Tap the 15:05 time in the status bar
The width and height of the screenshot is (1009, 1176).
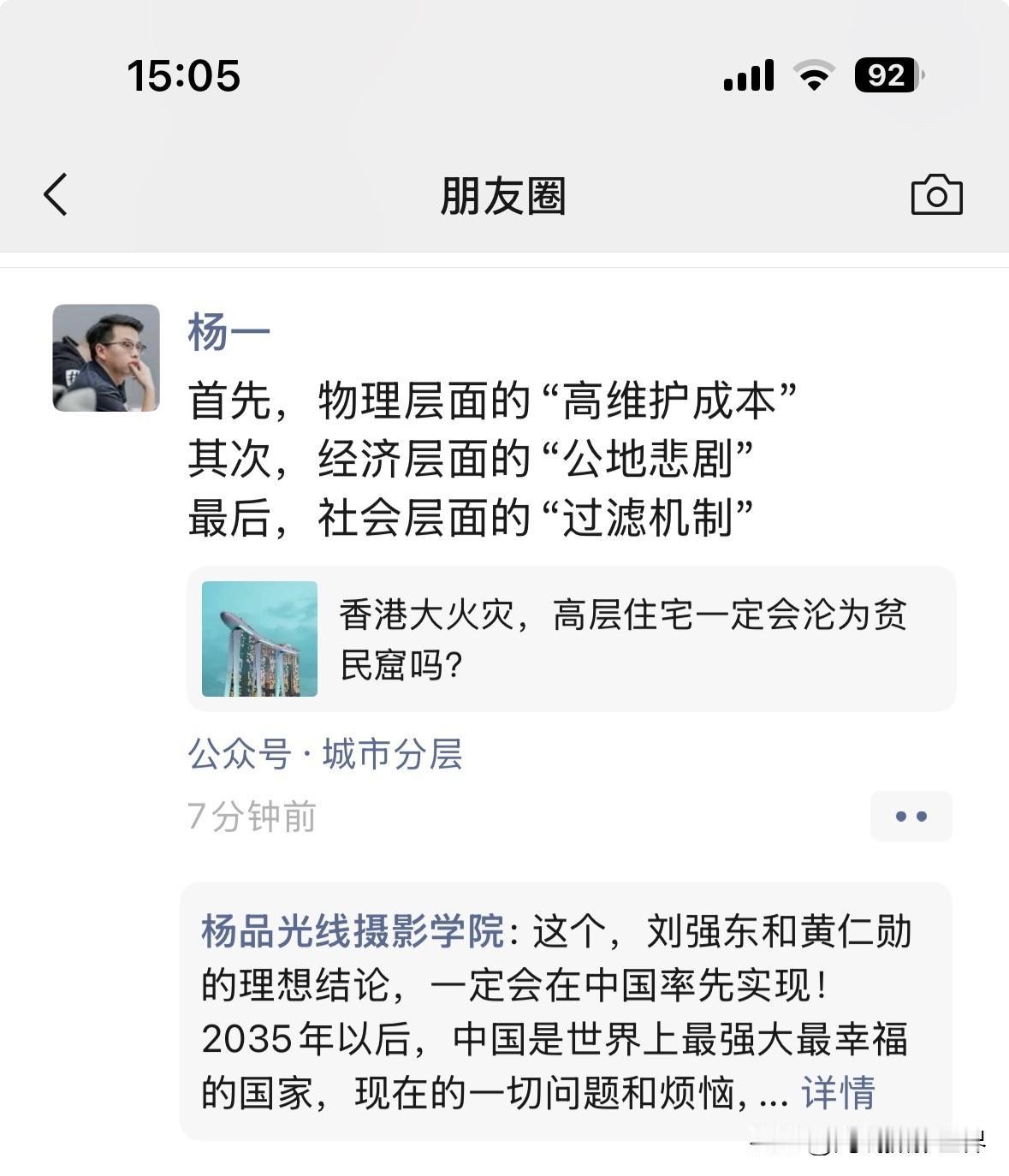182,75
